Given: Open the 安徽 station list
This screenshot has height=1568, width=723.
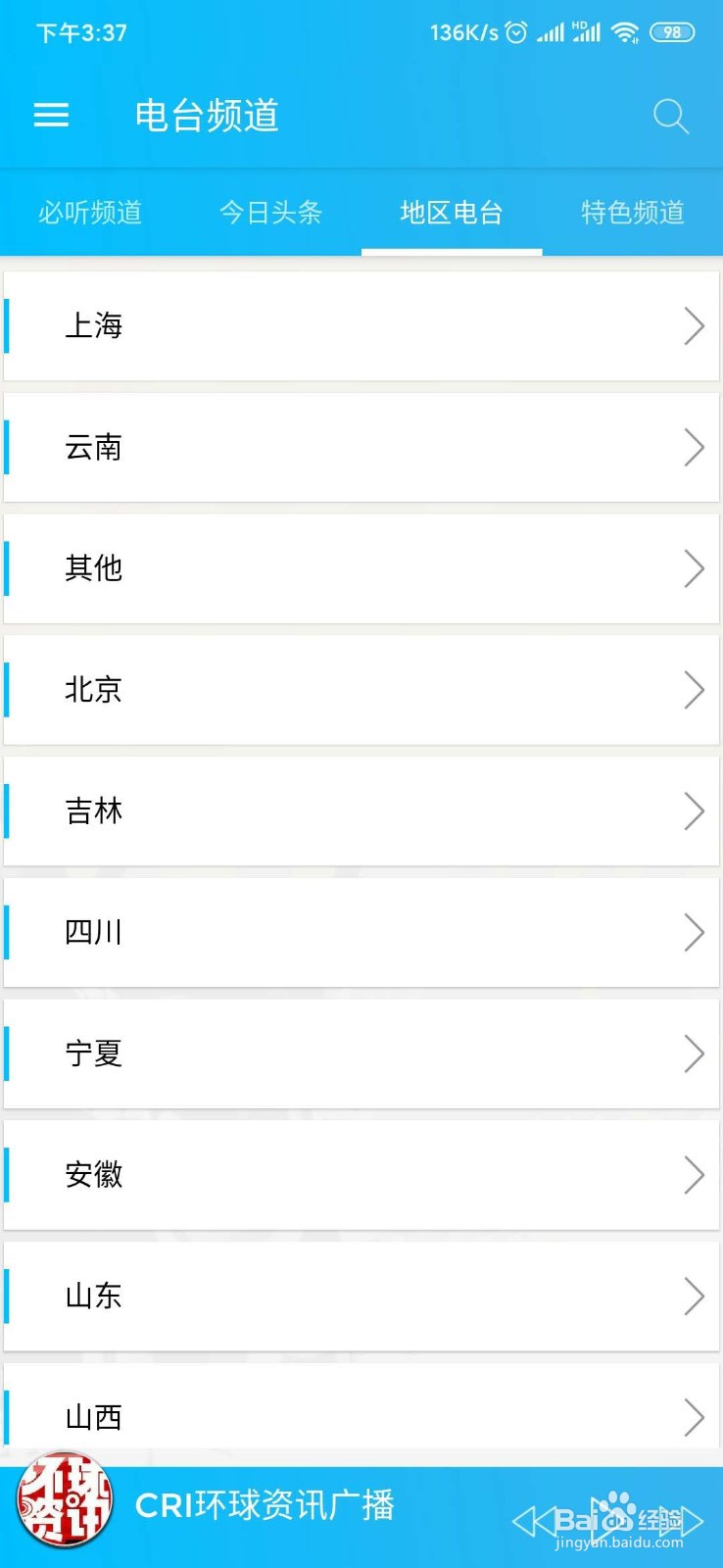Looking at the screenshot, I should coord(361,1175).
